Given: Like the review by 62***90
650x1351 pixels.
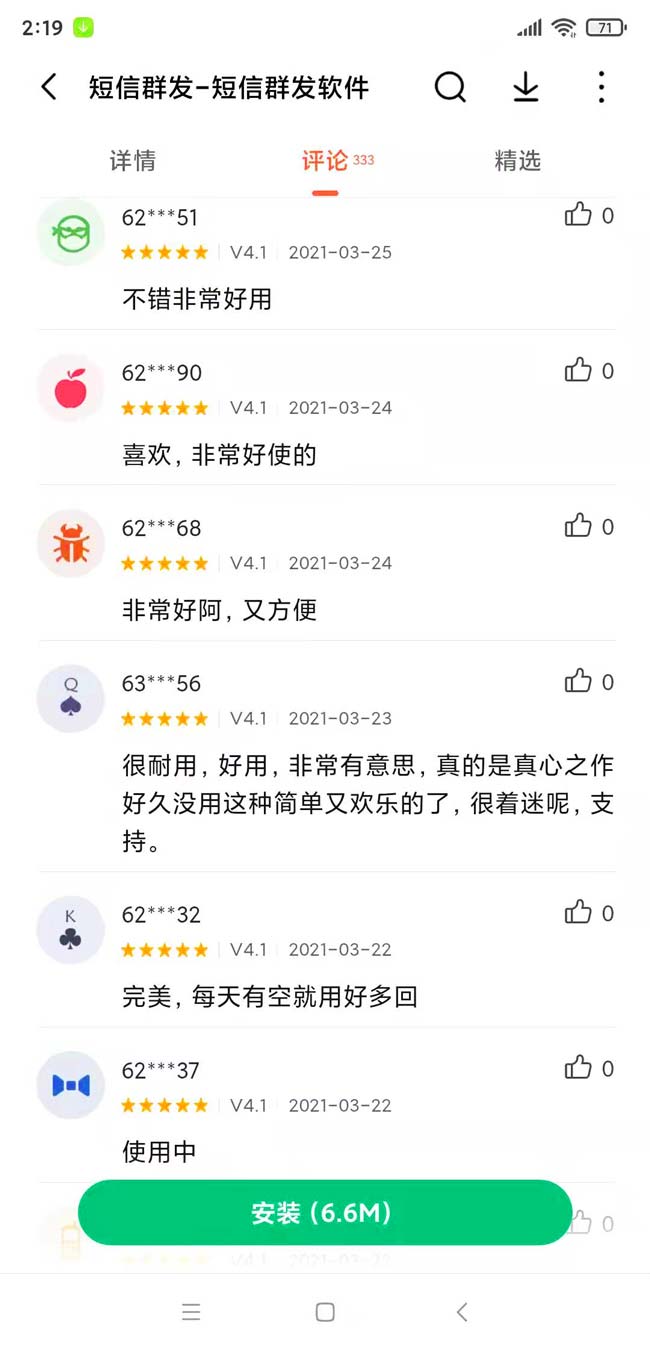Looking at the screenshot, I should pyautogui.click(x=579, y=370).
